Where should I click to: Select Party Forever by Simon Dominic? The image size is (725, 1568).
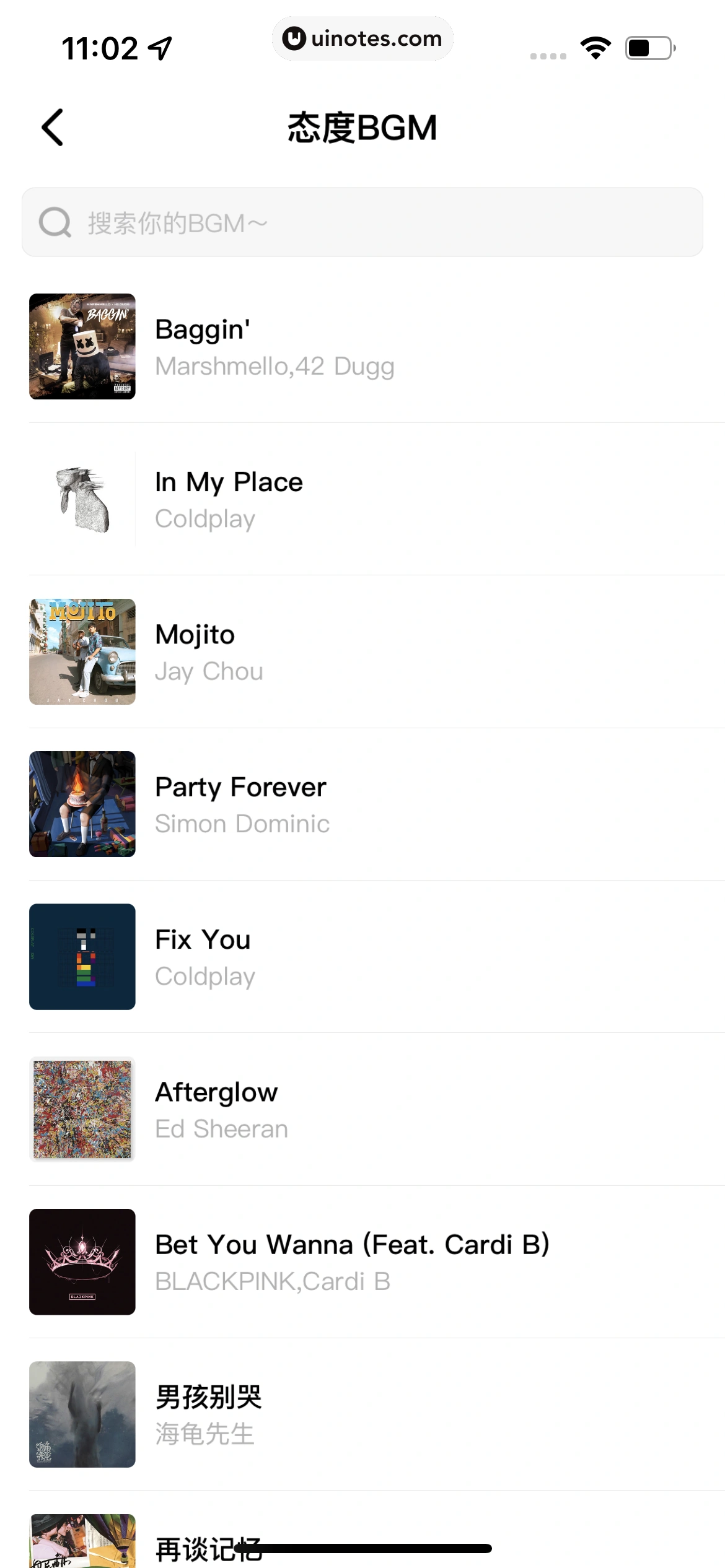click(242, 804)
